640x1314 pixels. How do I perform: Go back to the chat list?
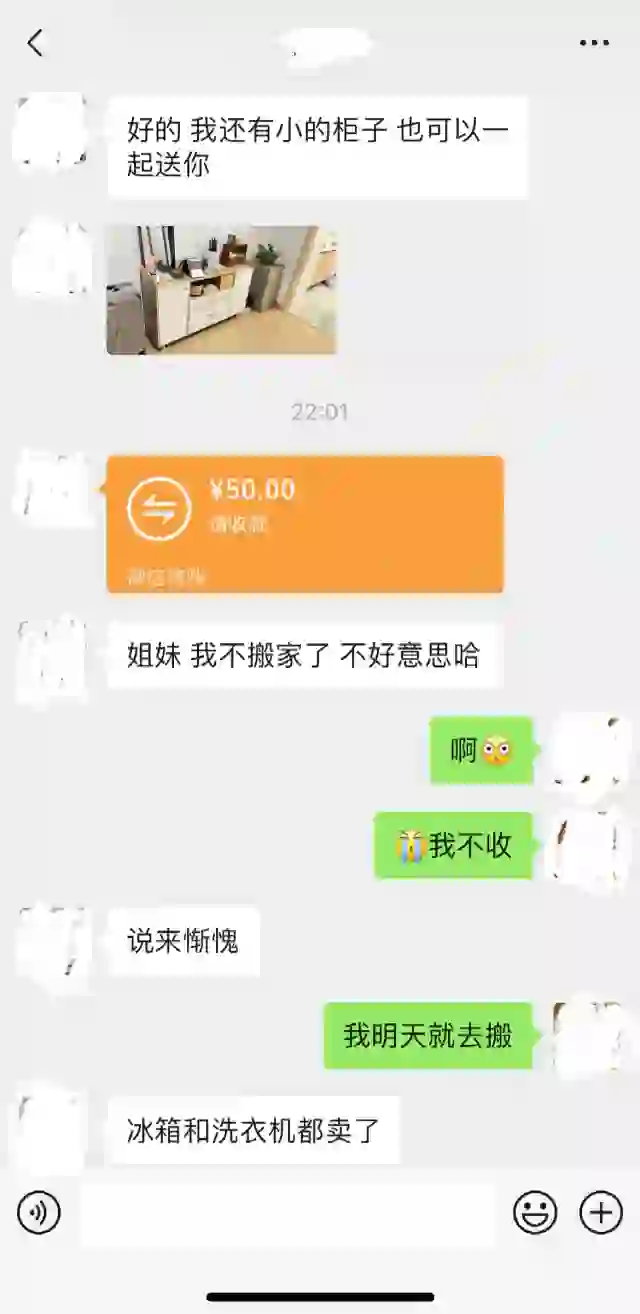(x=36, y=43)
